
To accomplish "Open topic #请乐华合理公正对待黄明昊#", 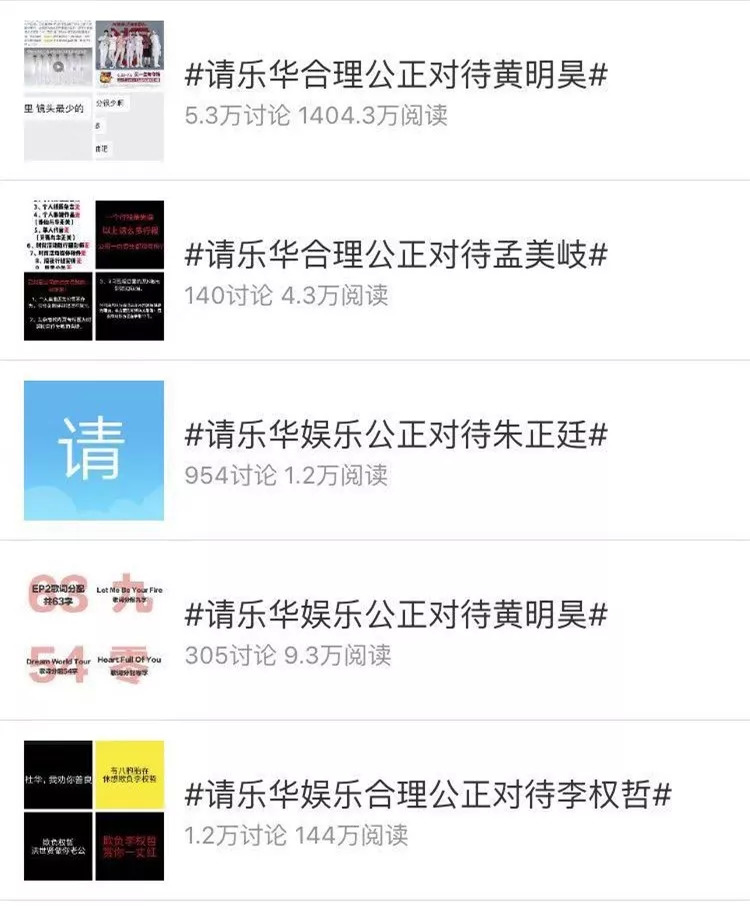I will [x=396, y=75].
